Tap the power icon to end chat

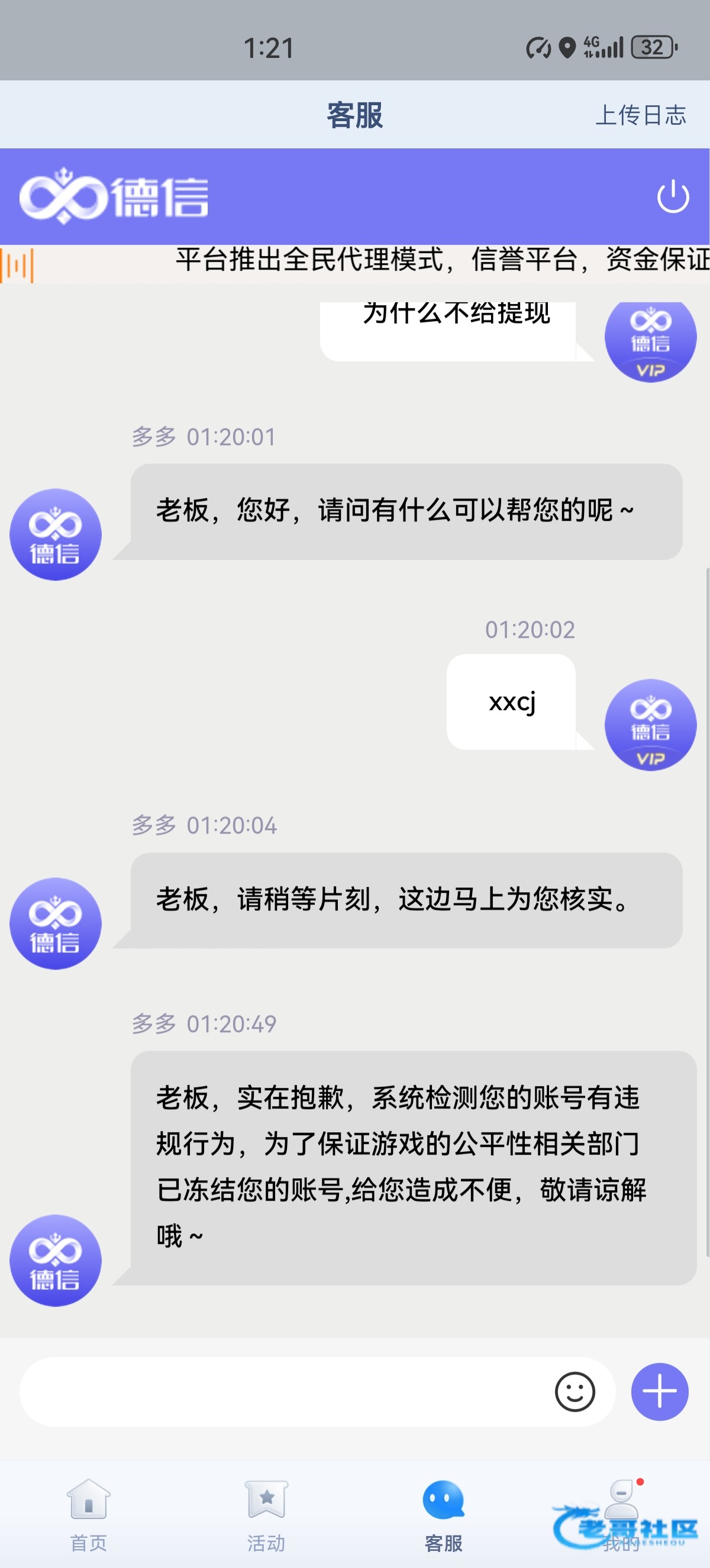(673, 197)
